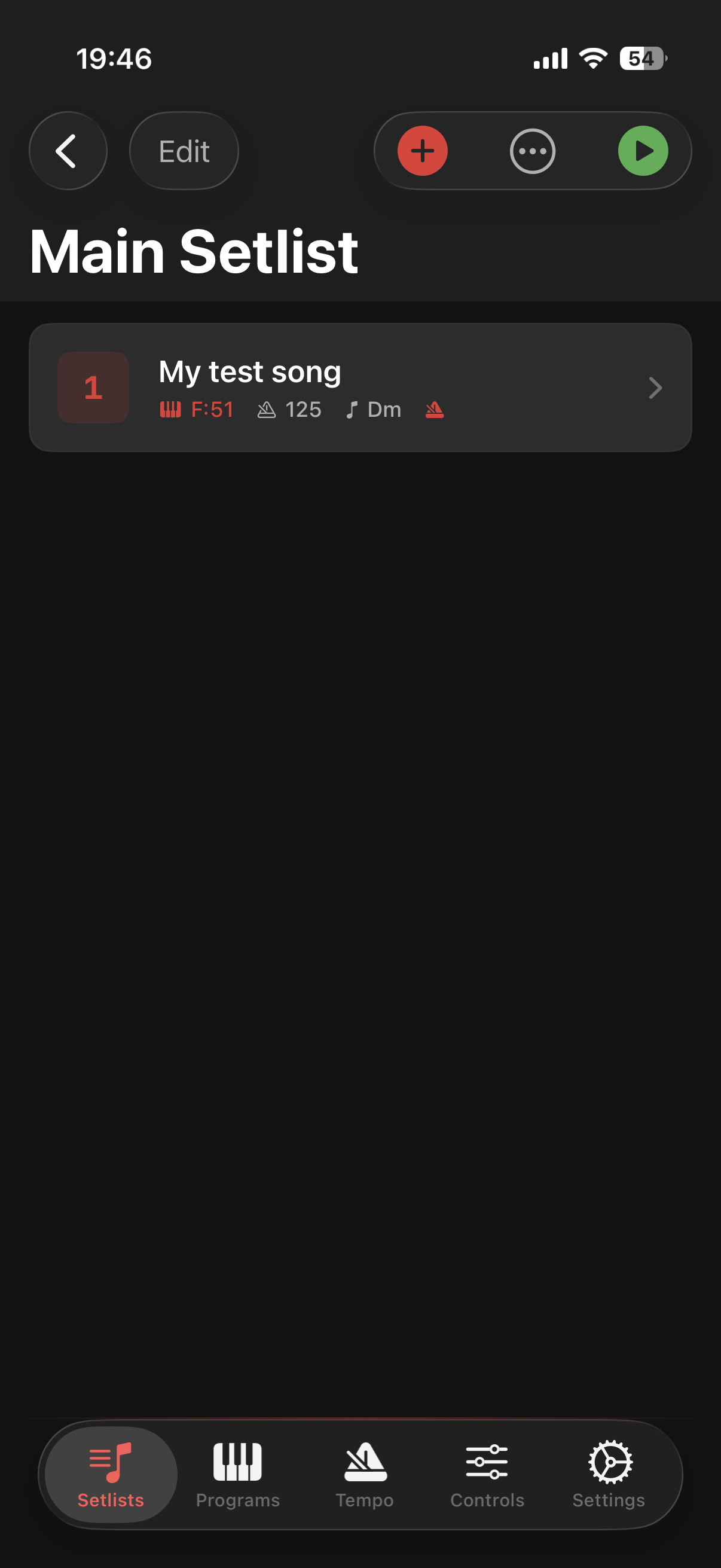Open the Controls tab
The image size is (721, 1568).
(x=487, y=1474)
